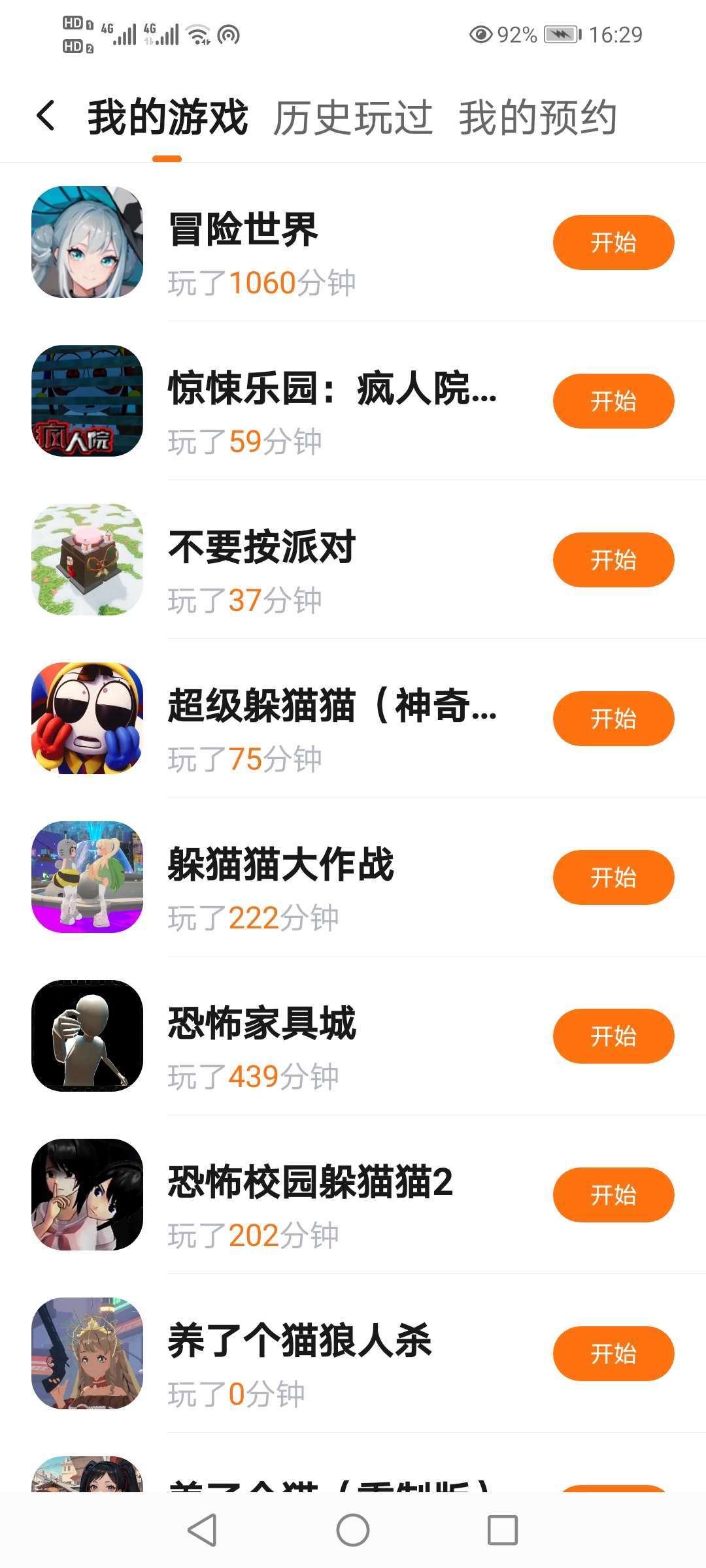This screenshot has width=706, height=1568.
Task: Tap 开始 for 惊悚乐园：疯人院
Action: 613,401
